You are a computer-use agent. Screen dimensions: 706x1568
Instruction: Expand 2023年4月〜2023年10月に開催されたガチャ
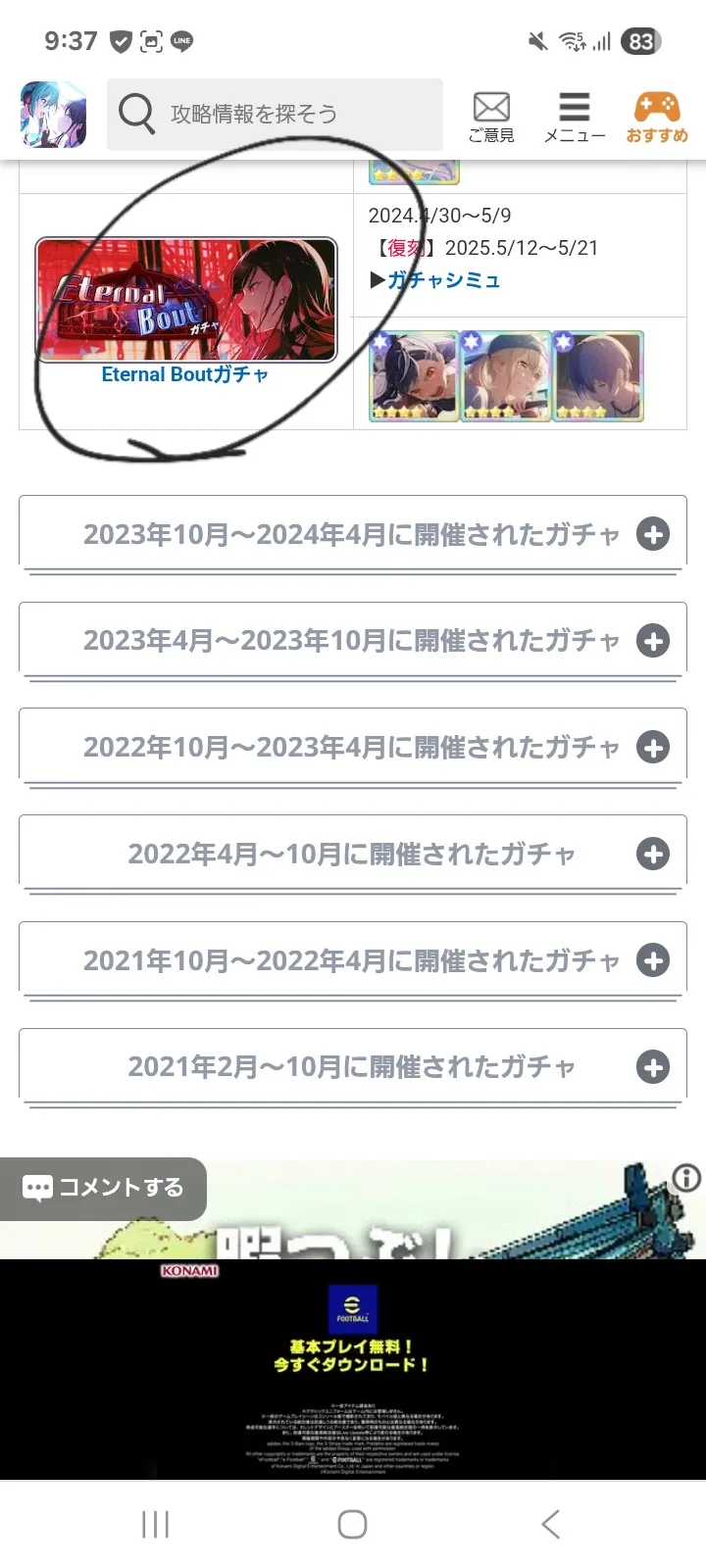pos(352,641)
